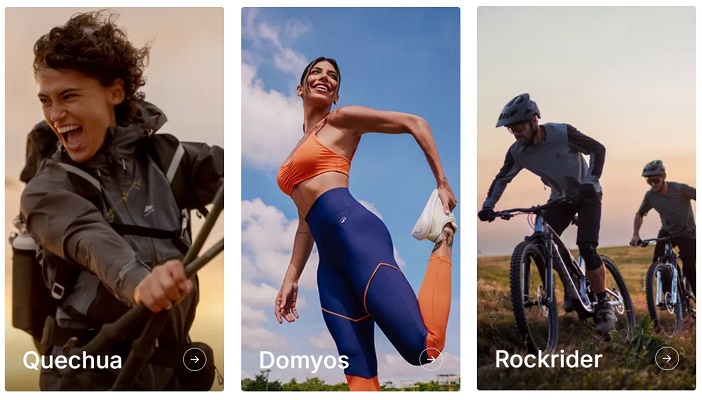Tap the arrow icon on Domyos card
This screenshot has height=400, width=702.
[431, 359]
